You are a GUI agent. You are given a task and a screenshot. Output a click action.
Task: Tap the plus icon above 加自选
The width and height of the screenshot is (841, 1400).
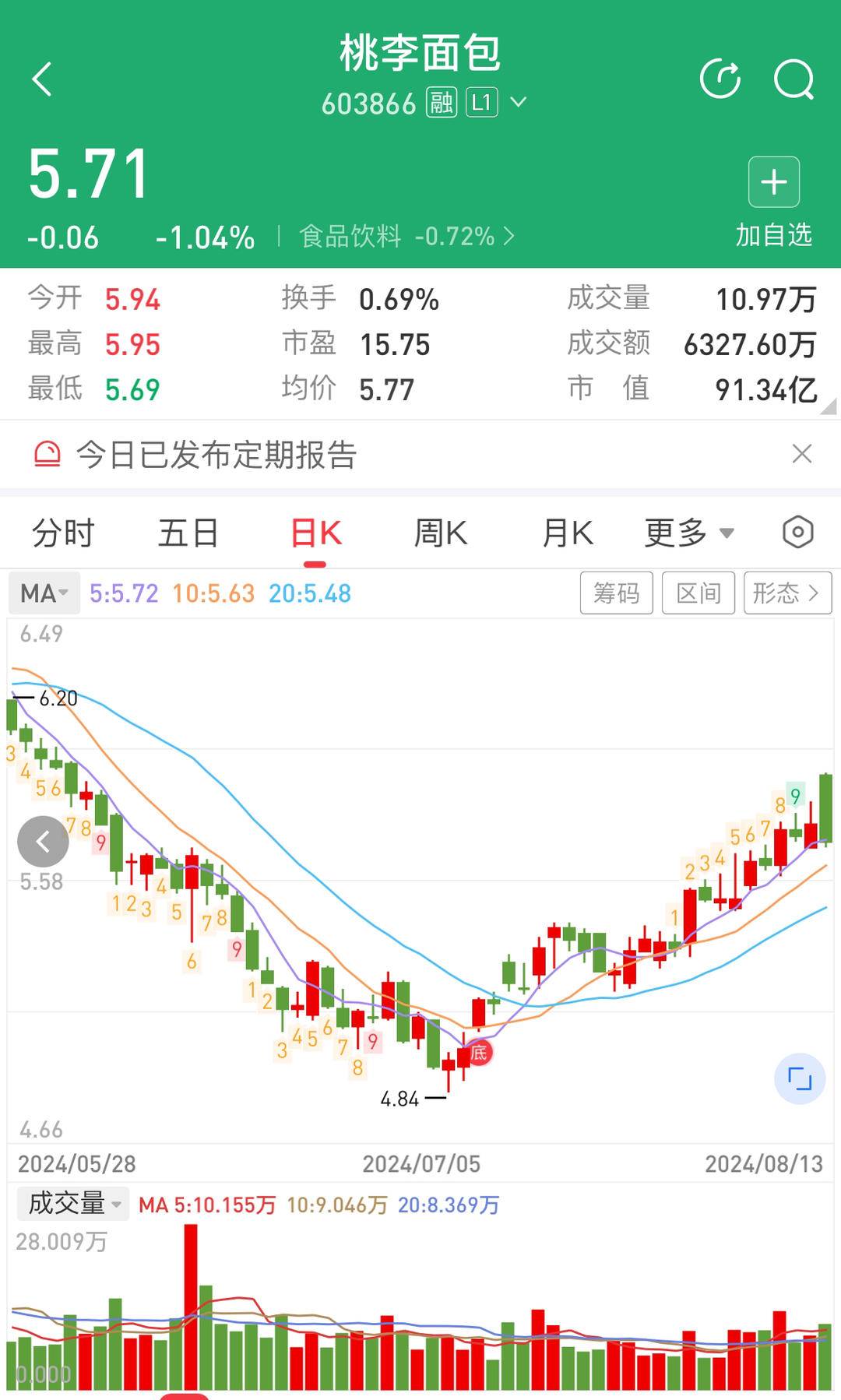pos(773,181)
